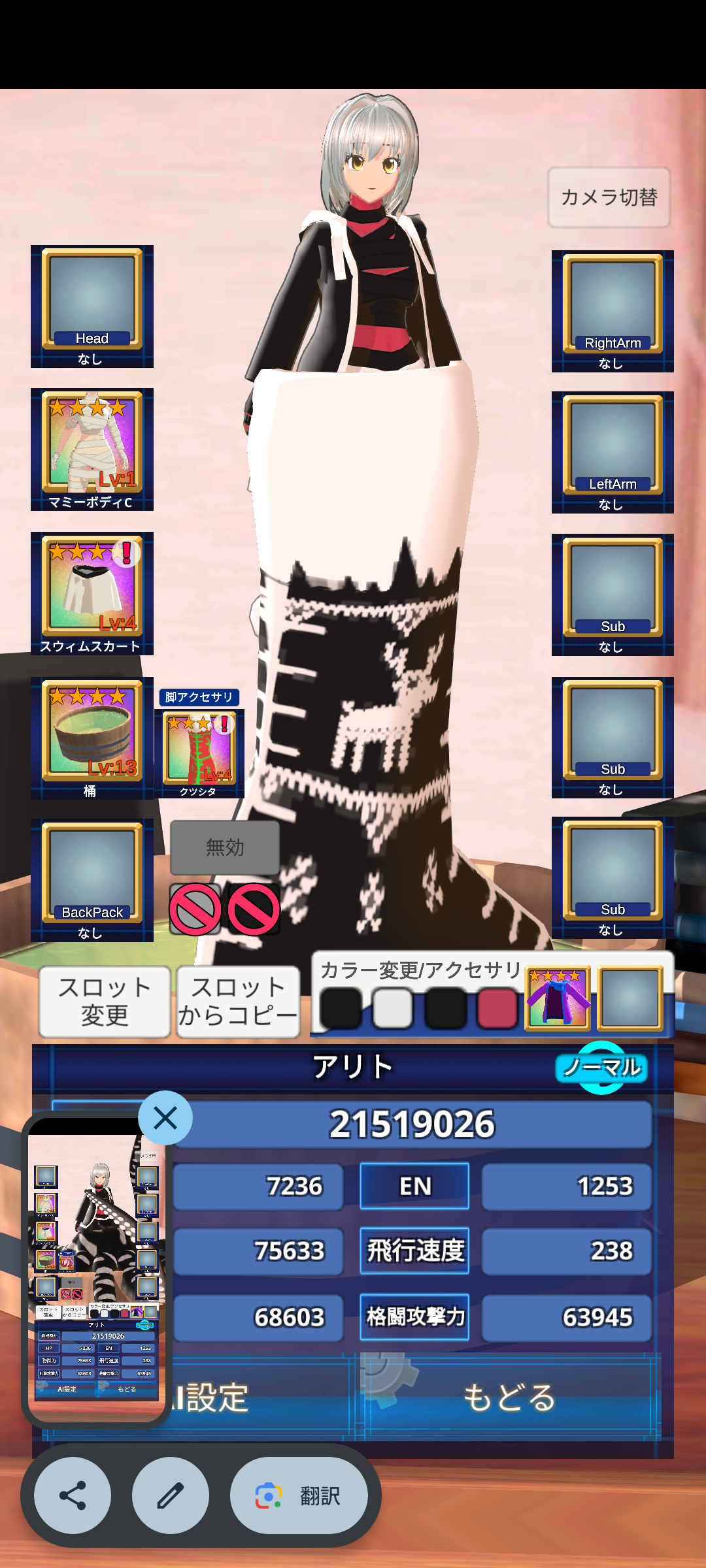Image resolution: width=706 pixels, height=1568 pixels.
Task: Open the LeftArm weapon slot
Action: click(x=613, y=453)
